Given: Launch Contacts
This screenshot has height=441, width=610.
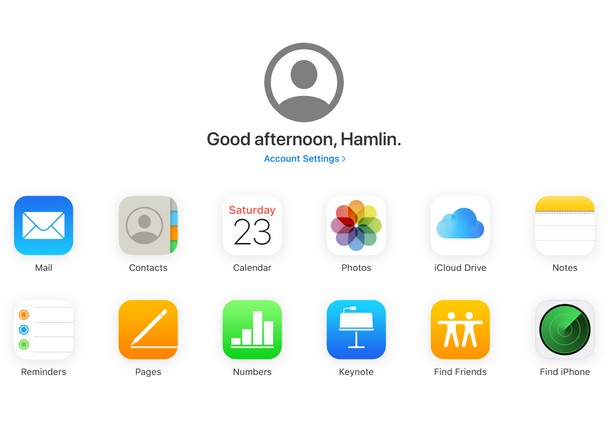Looking at the screenshot, I should [148, 226].
